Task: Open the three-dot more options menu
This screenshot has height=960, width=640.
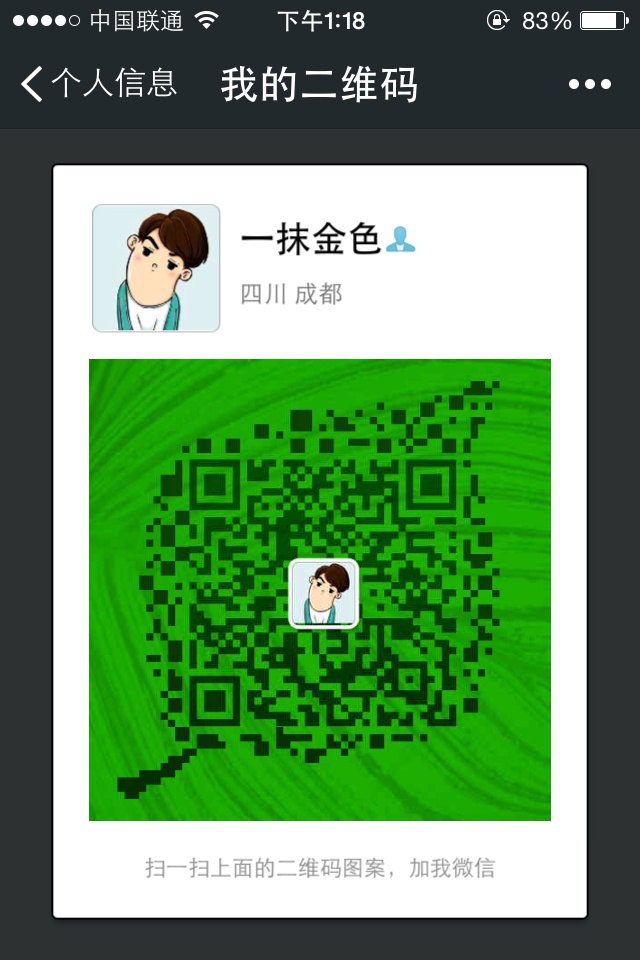Action: [x=590, y=85]
